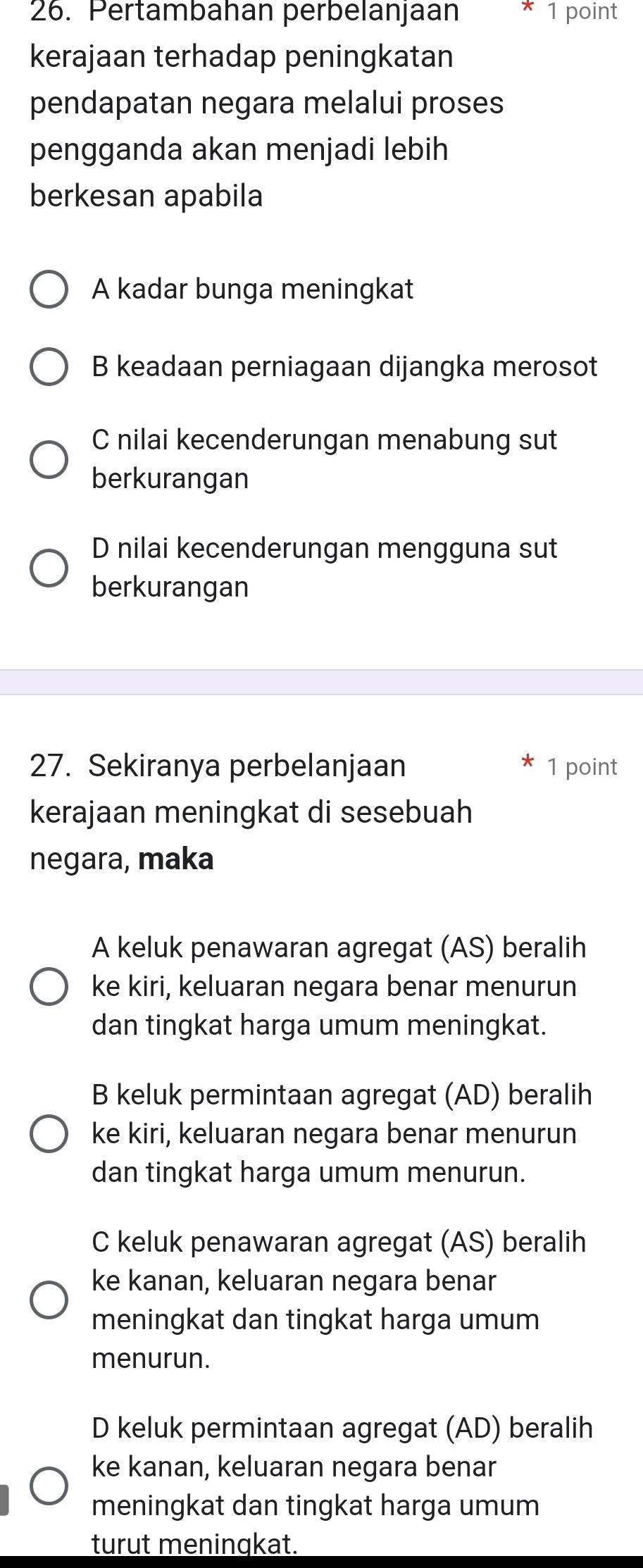Screen dimensions: 643x1568
Task: Choose question 27 option A, AS beralih ke kiri
Action: pyautogui.click(x=49, y=987)
